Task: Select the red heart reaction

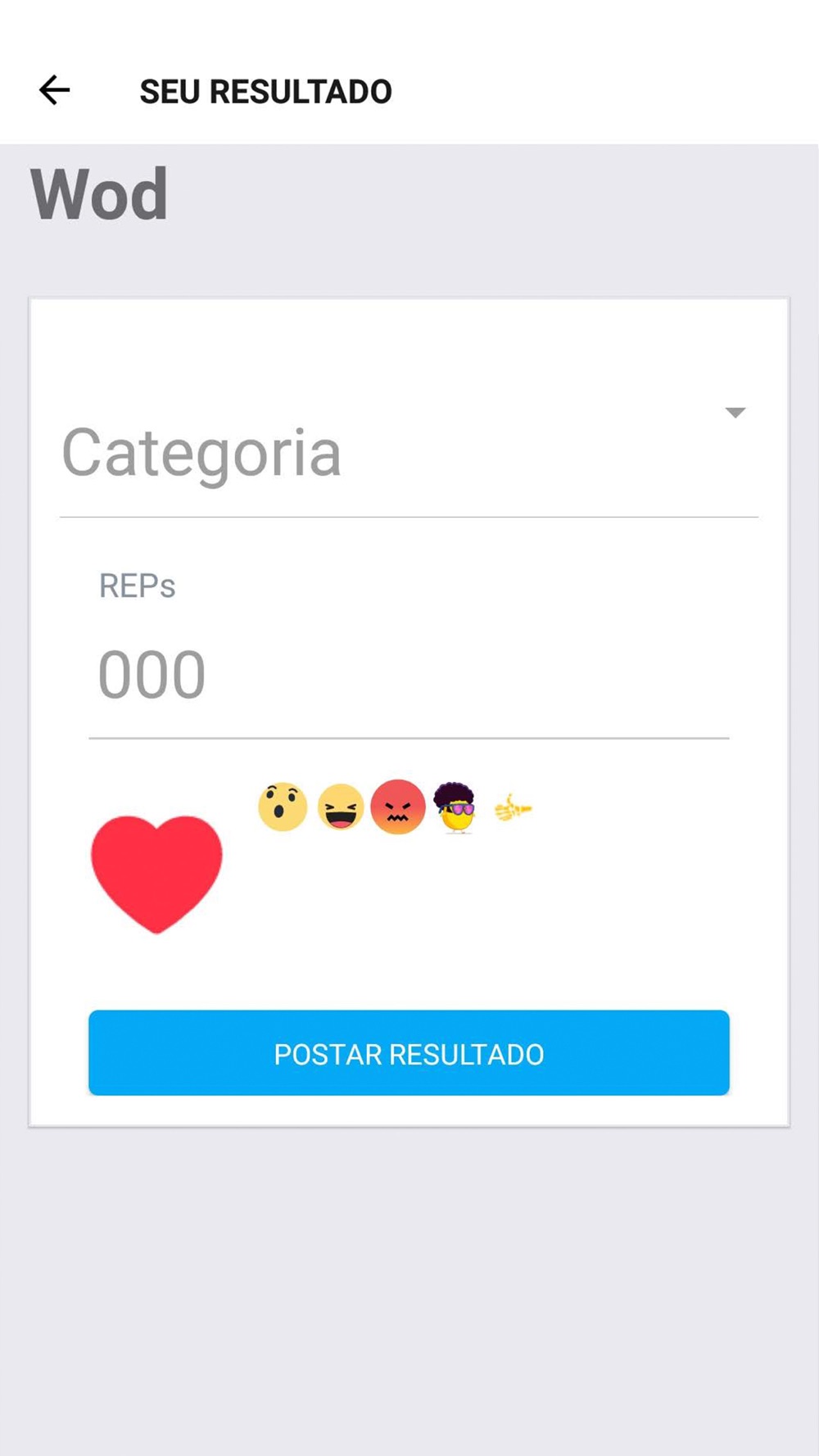Action: point(156,872)
